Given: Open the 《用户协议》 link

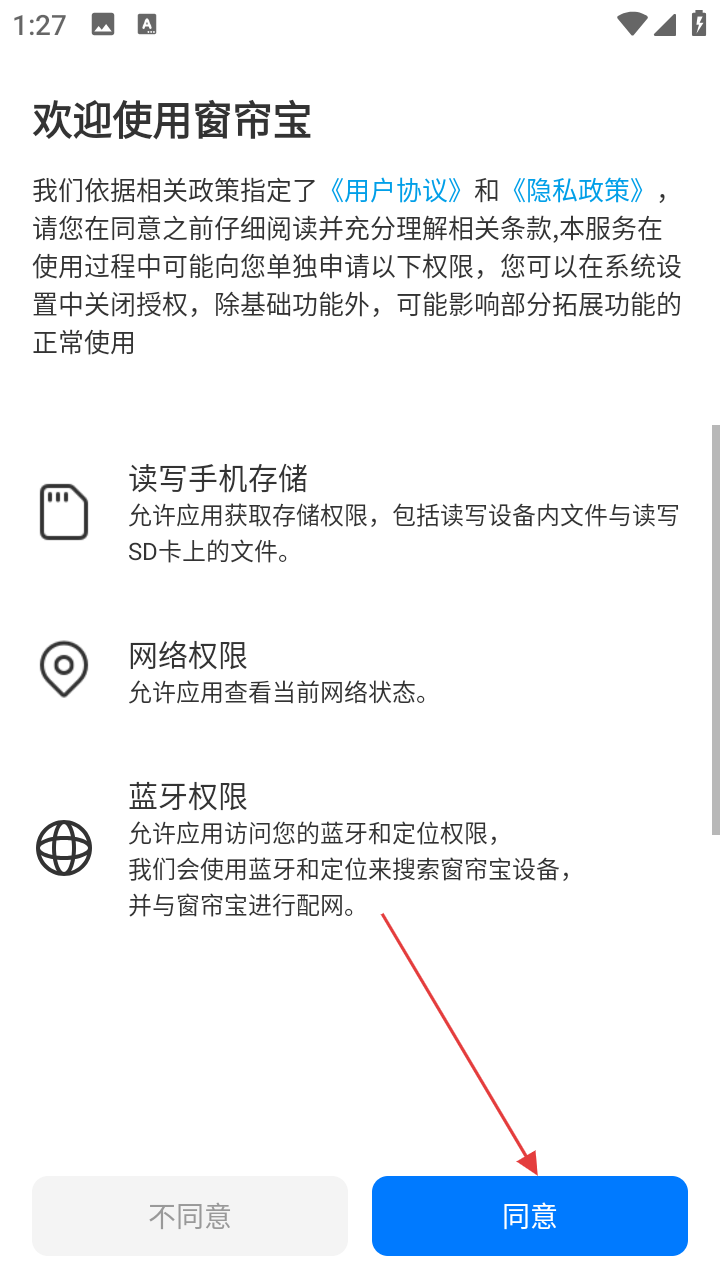Looking at the screenshot, I should tap(396, 190).
